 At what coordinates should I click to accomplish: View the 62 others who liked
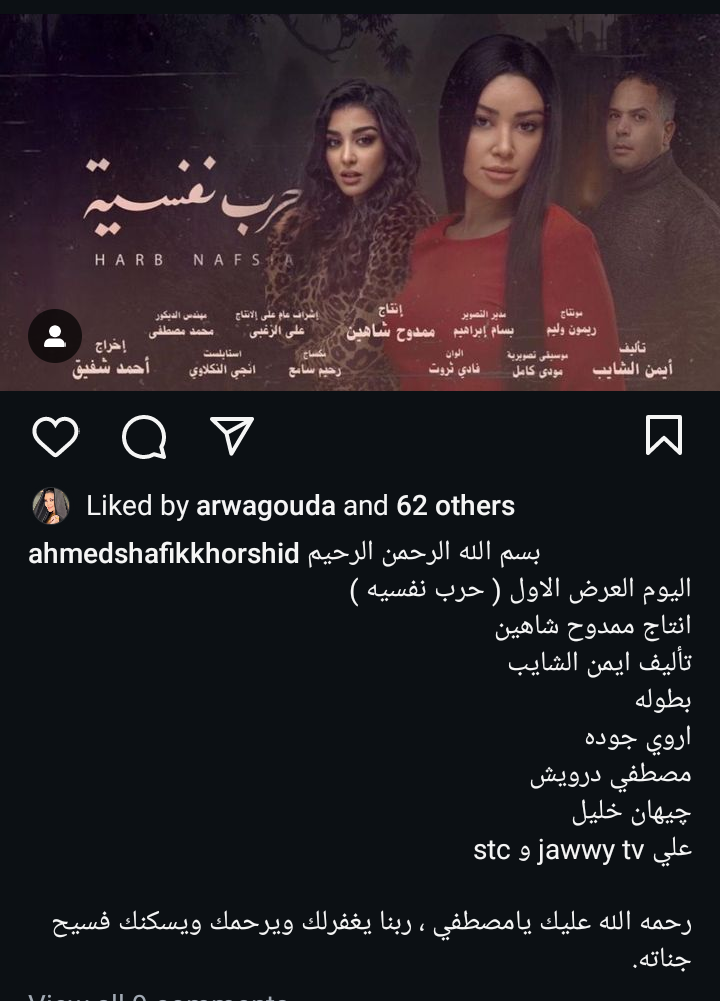click(x=455, y=506)
